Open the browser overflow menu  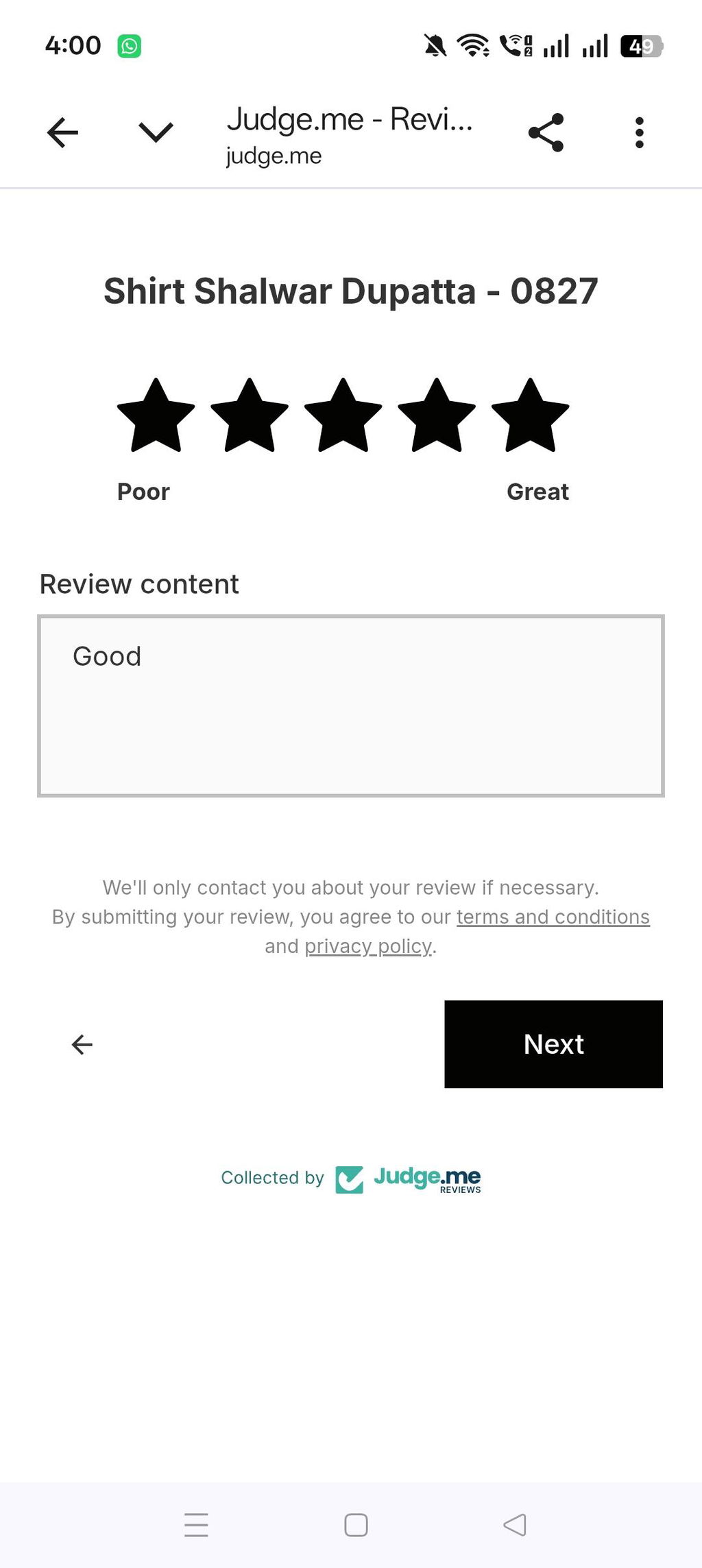click(639, 132)
